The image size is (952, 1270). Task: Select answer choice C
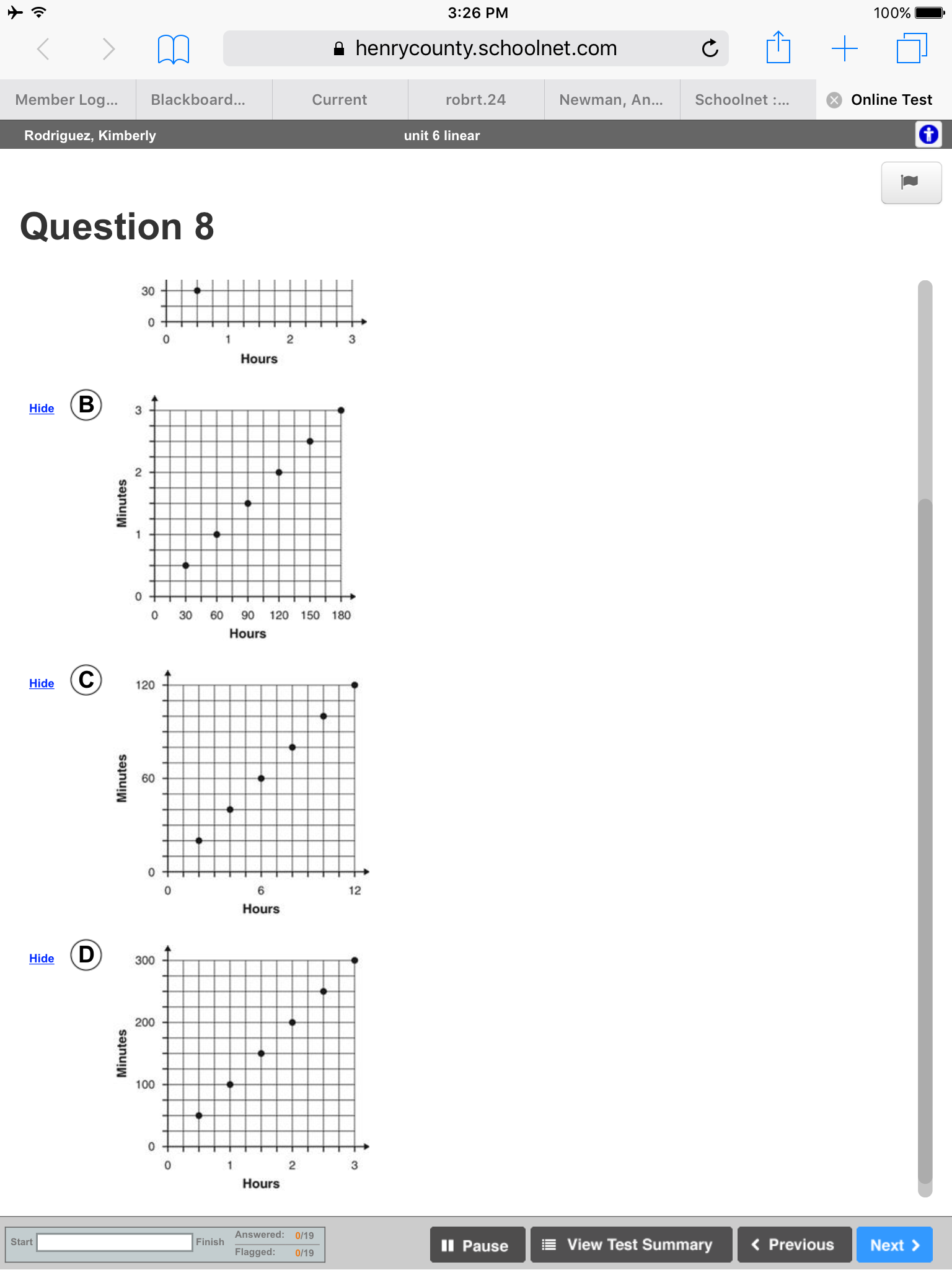pos(86,680)
